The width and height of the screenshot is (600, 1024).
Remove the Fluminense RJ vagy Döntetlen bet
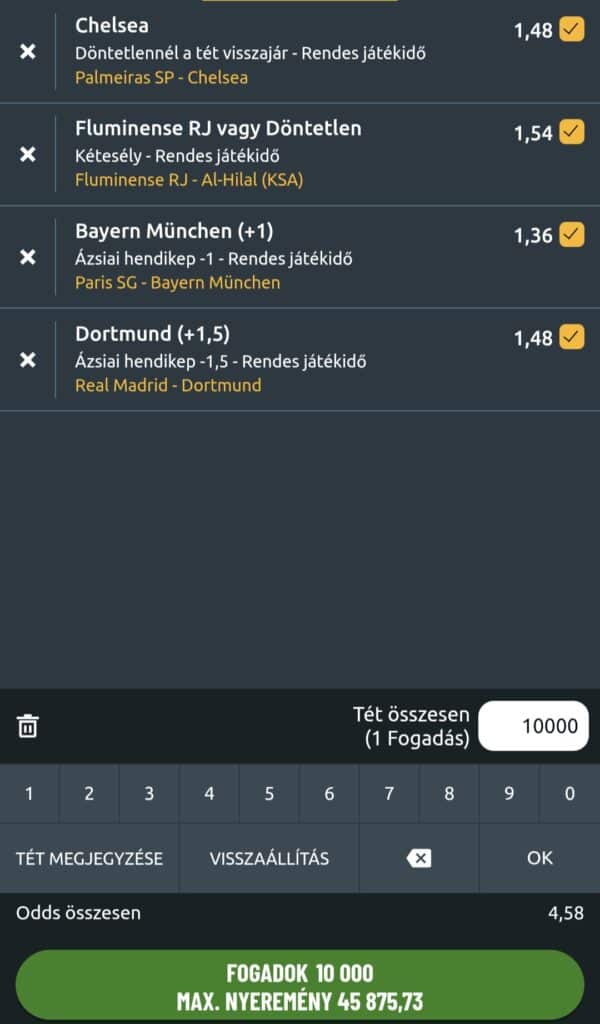point(27,154)
